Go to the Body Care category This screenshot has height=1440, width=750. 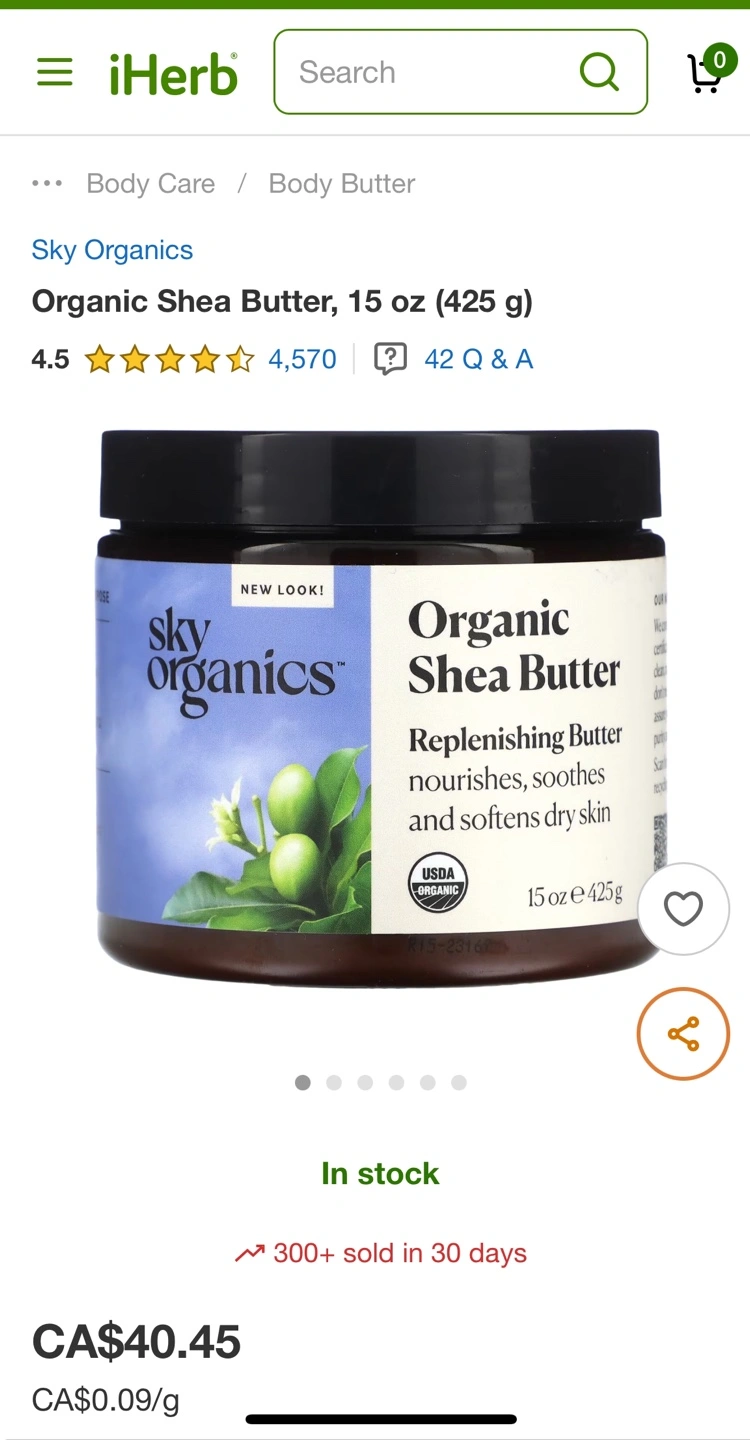pyautogui.click(x=151, y=184)
